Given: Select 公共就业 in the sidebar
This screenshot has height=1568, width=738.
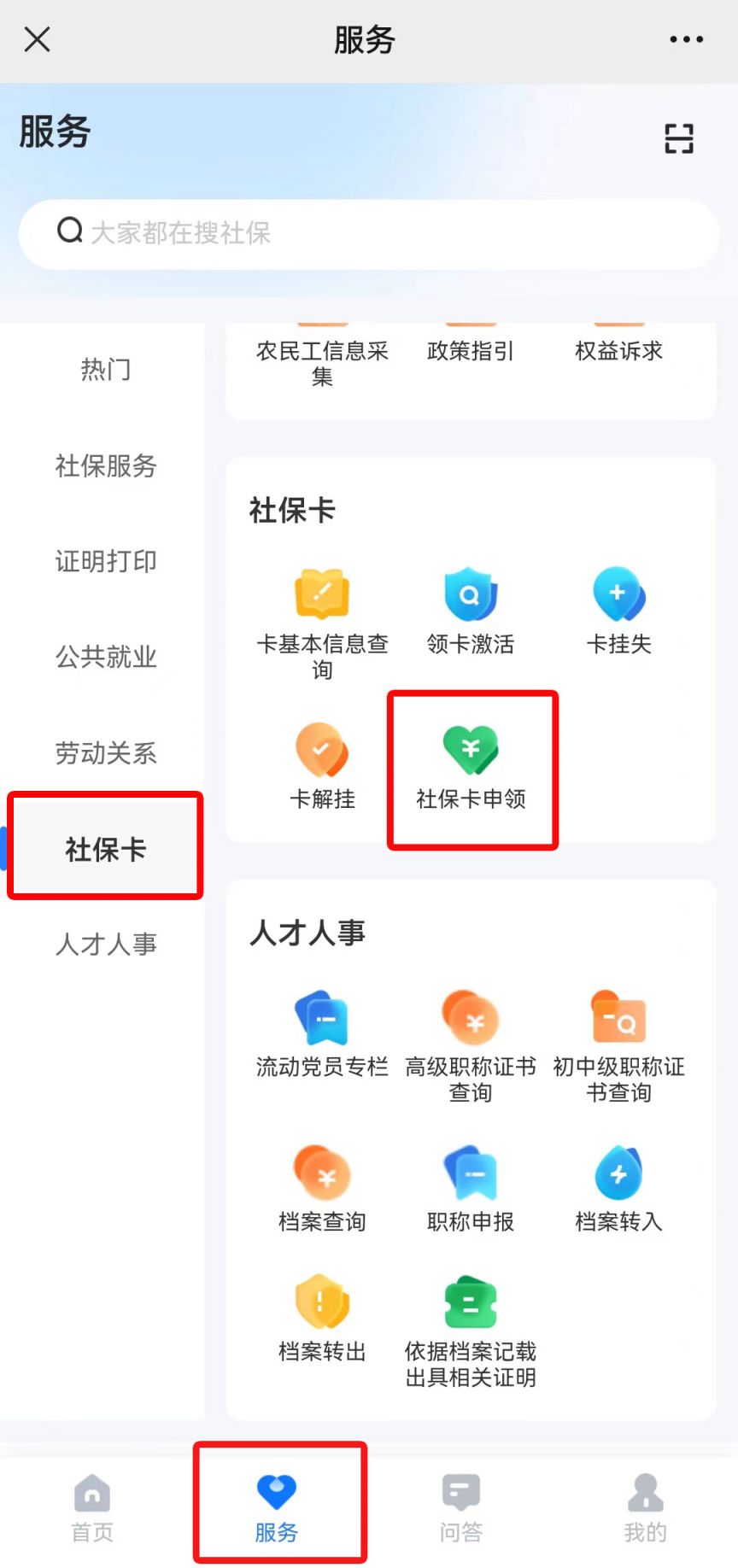Looking at the screenshot, I should coord(105,657).
